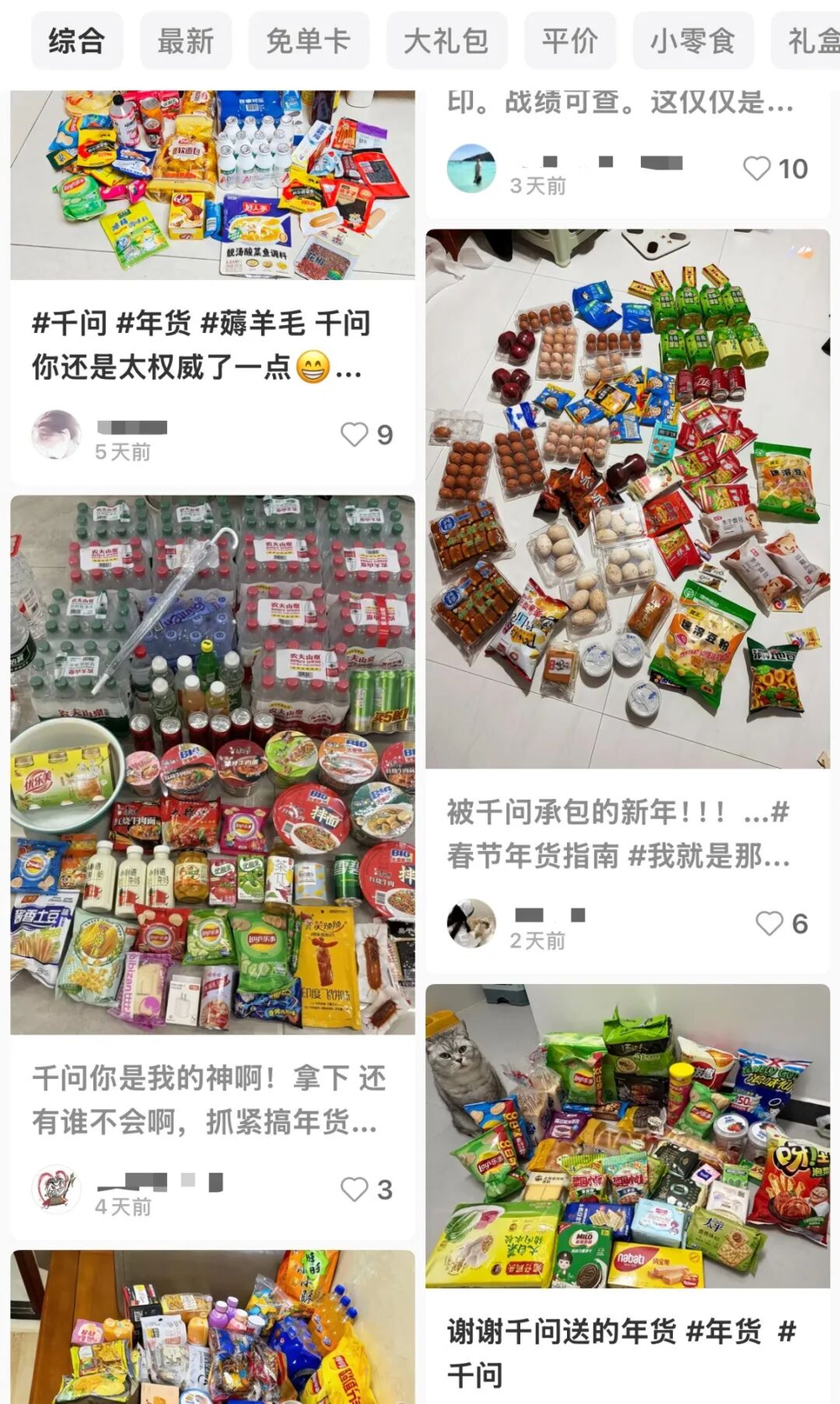
Task: Switch to the 综合 tab
Action: click(76, 40)
